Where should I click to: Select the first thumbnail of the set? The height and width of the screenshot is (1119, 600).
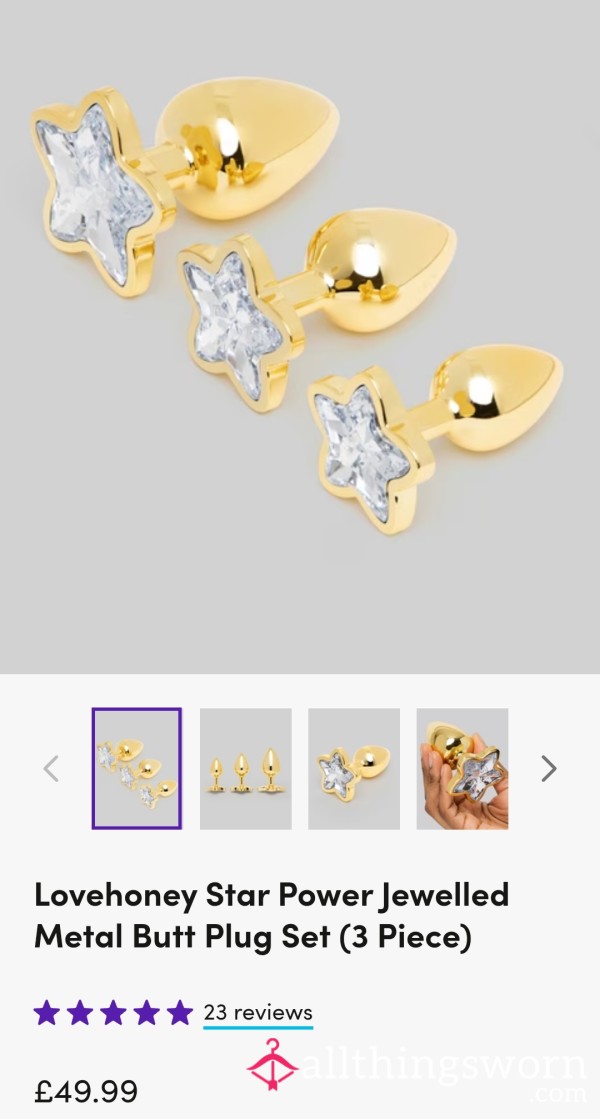(137, 769)
